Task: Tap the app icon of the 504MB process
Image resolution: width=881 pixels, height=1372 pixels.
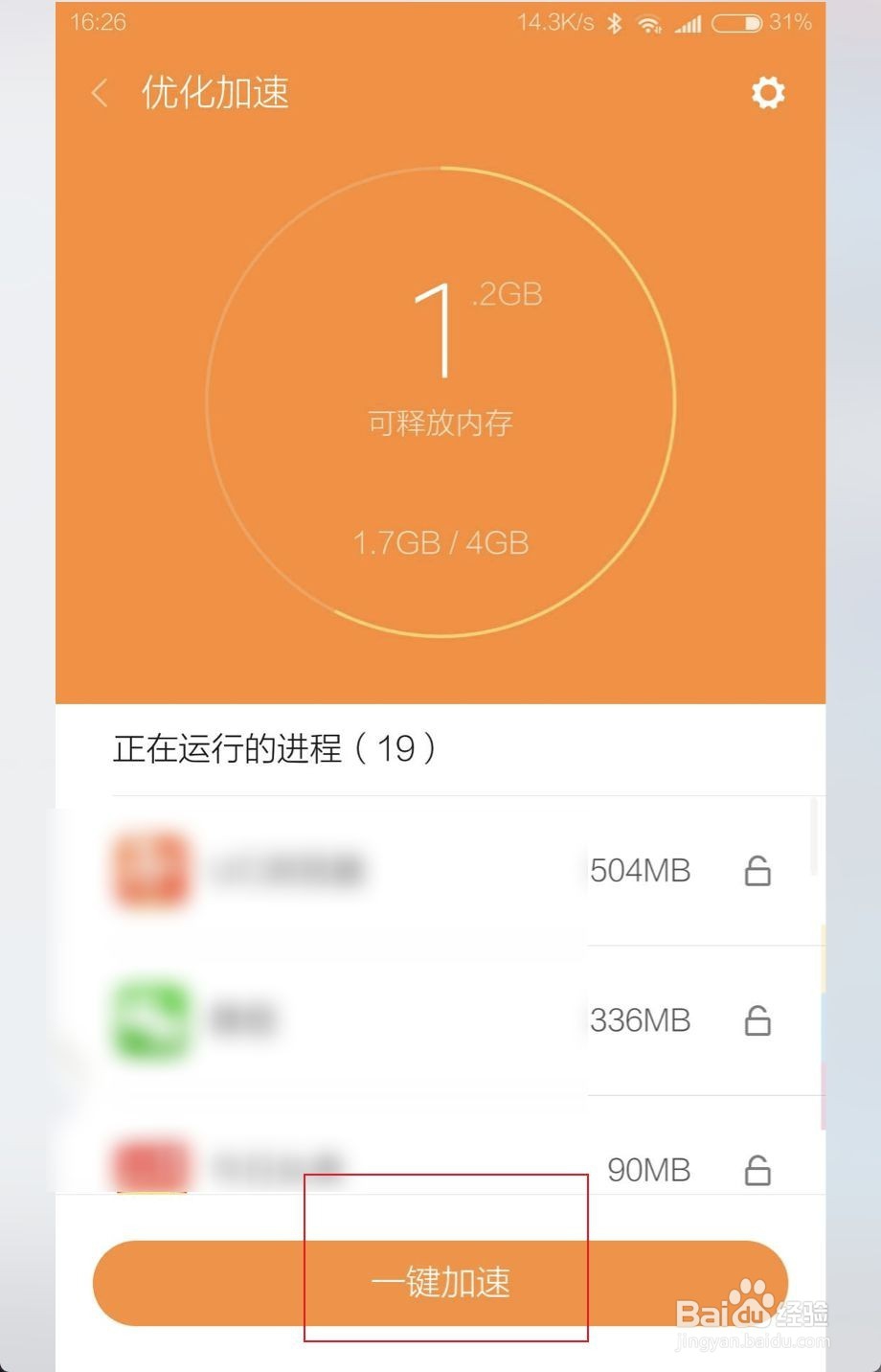Action: [x=150, y=870]
